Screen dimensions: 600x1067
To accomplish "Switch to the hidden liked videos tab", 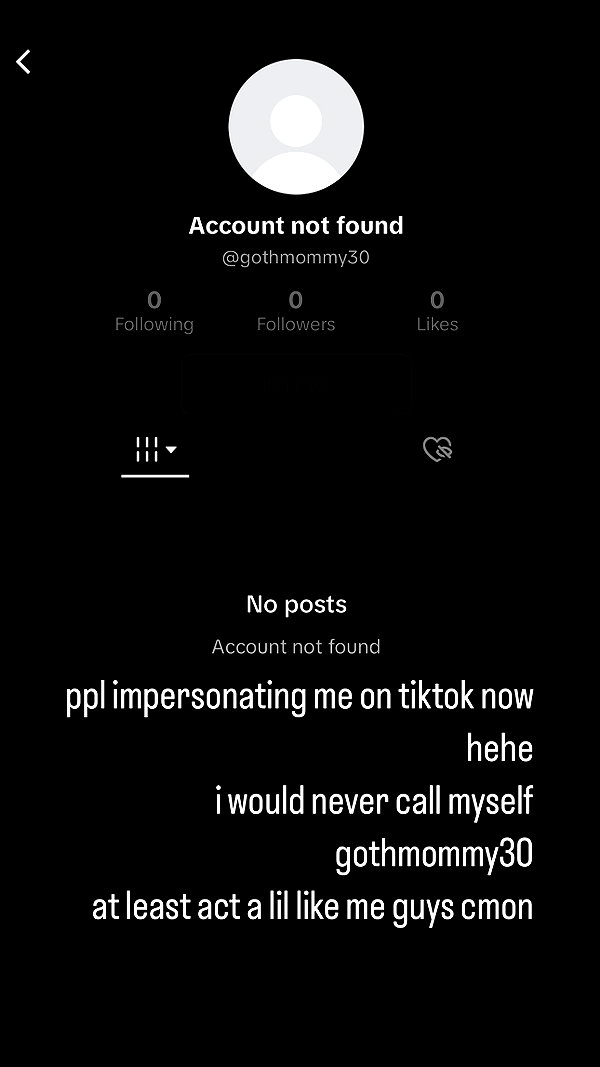I will coord(437,449).
